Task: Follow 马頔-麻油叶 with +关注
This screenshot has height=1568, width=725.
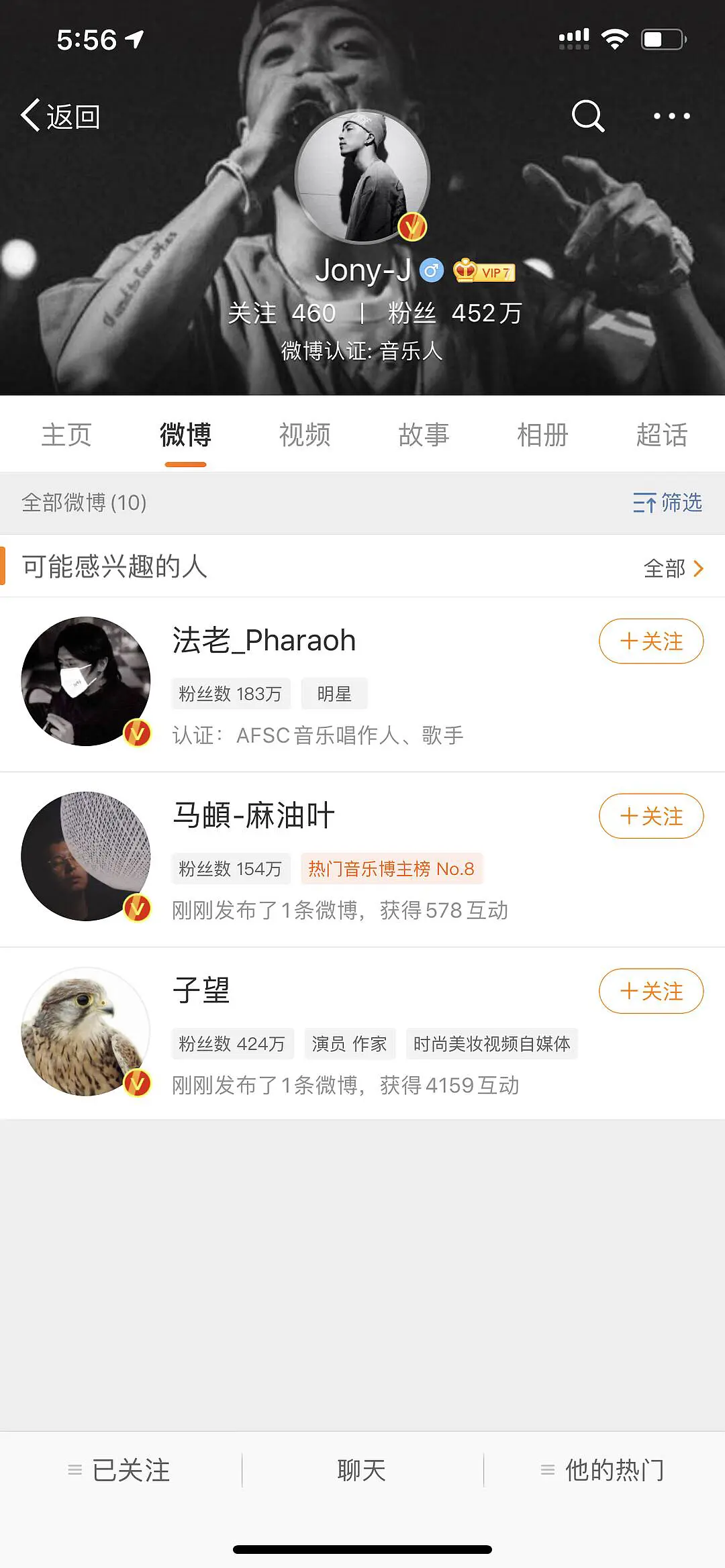Action: [651, 816]
